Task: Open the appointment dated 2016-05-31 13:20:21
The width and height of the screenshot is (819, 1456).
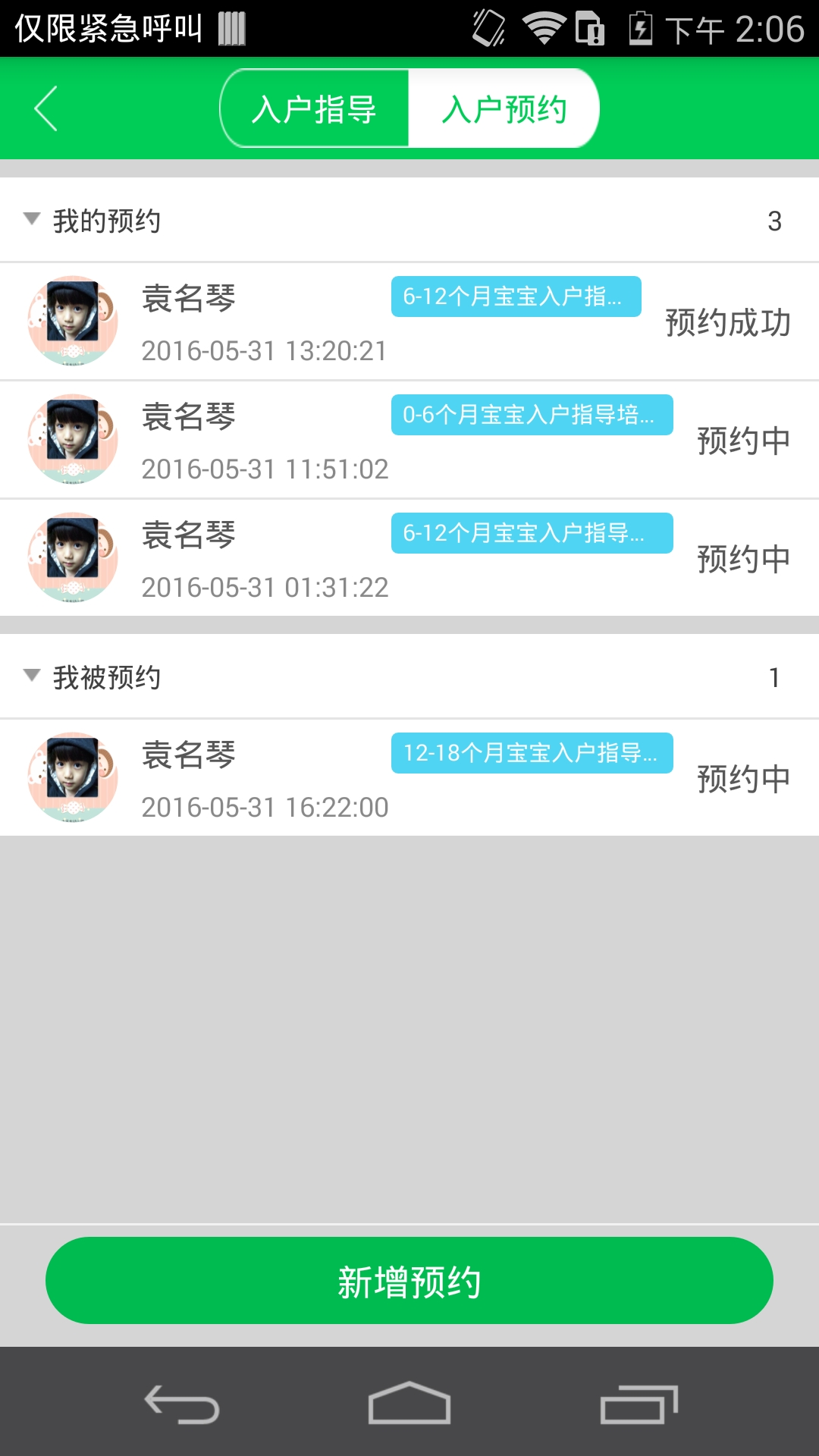Action: point(409,322)
